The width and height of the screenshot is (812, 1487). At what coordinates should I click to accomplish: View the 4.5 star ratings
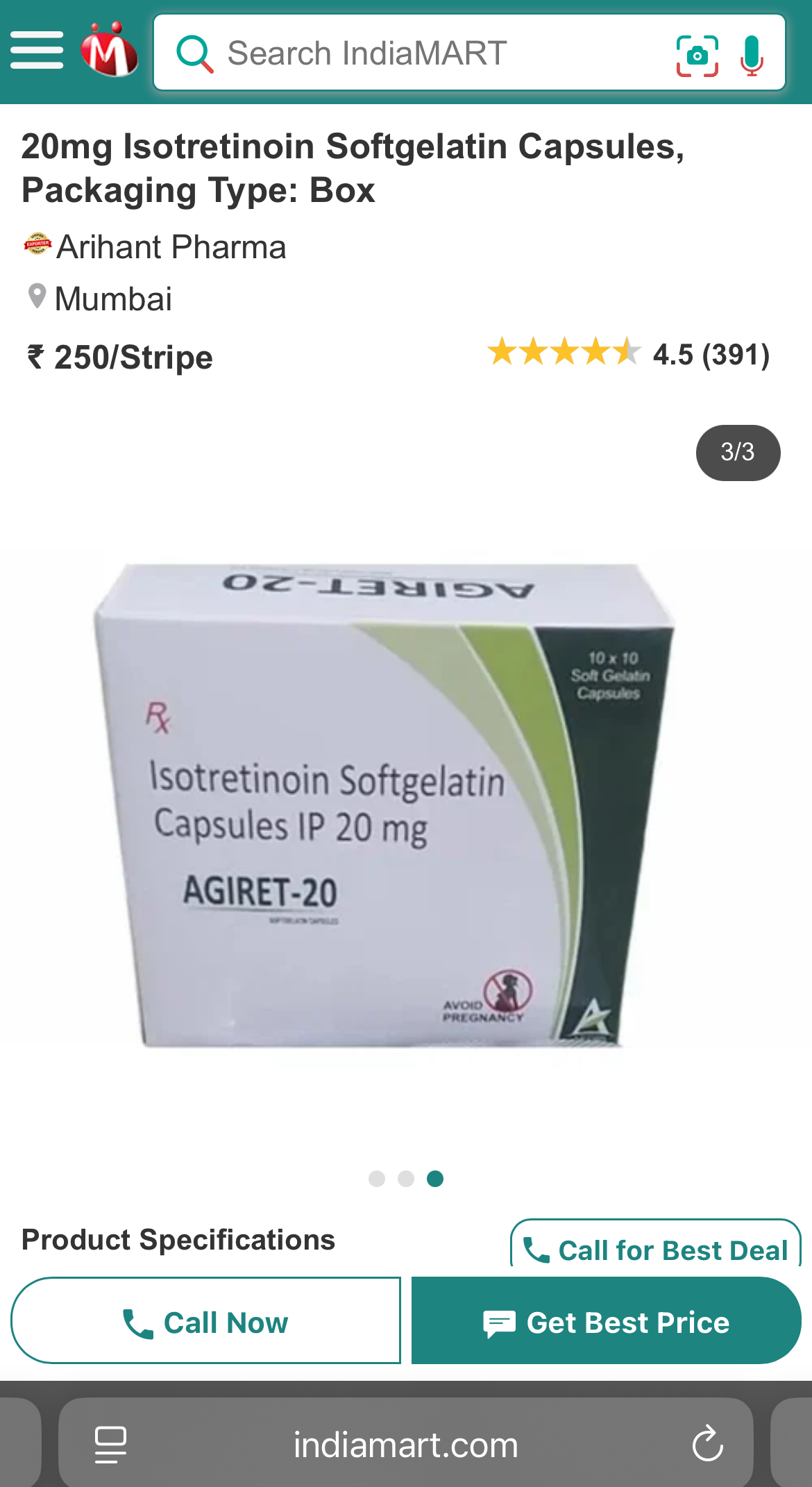(628, 354)
